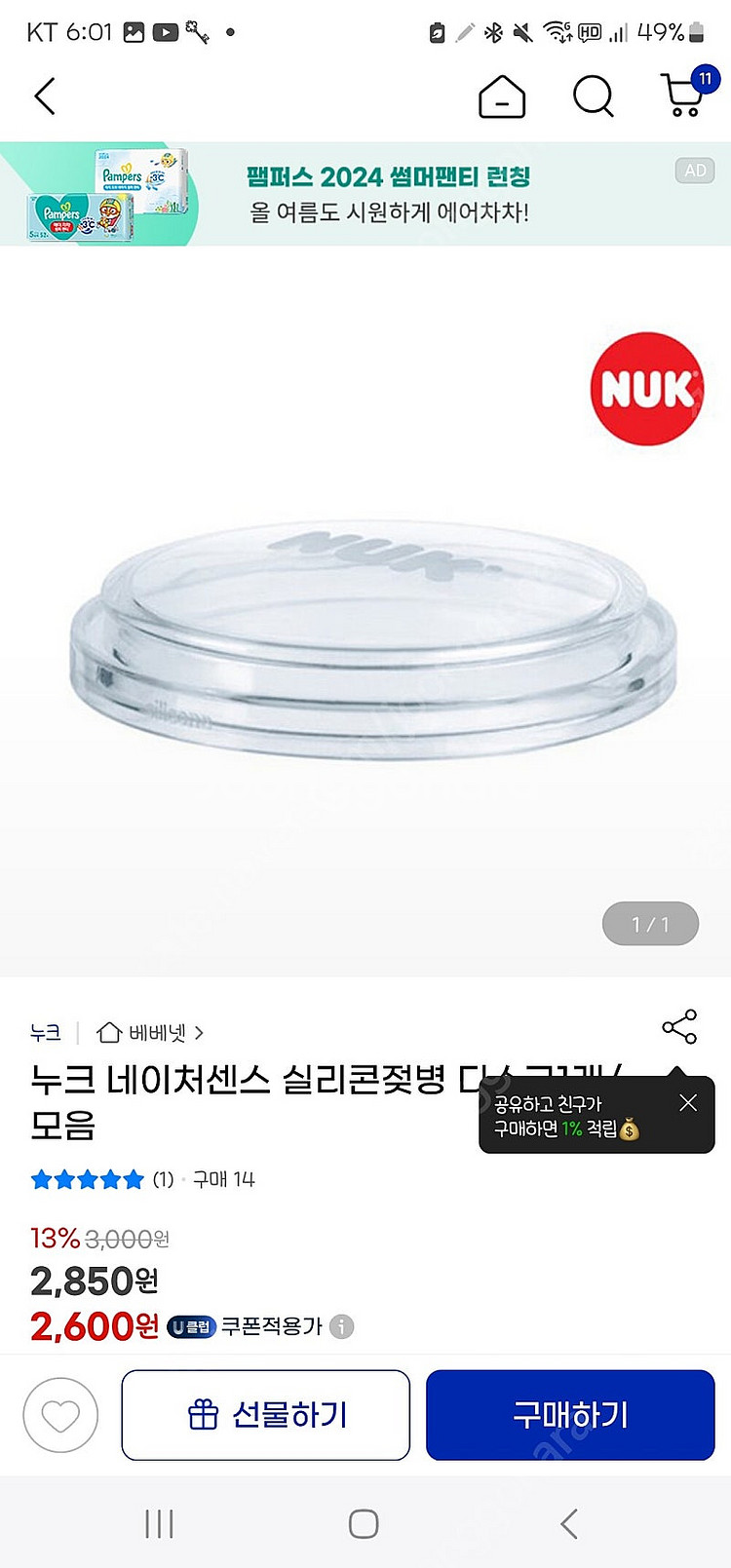The image size is (731, 1568).
Task: Open the home icon
Action: point(501,96)
